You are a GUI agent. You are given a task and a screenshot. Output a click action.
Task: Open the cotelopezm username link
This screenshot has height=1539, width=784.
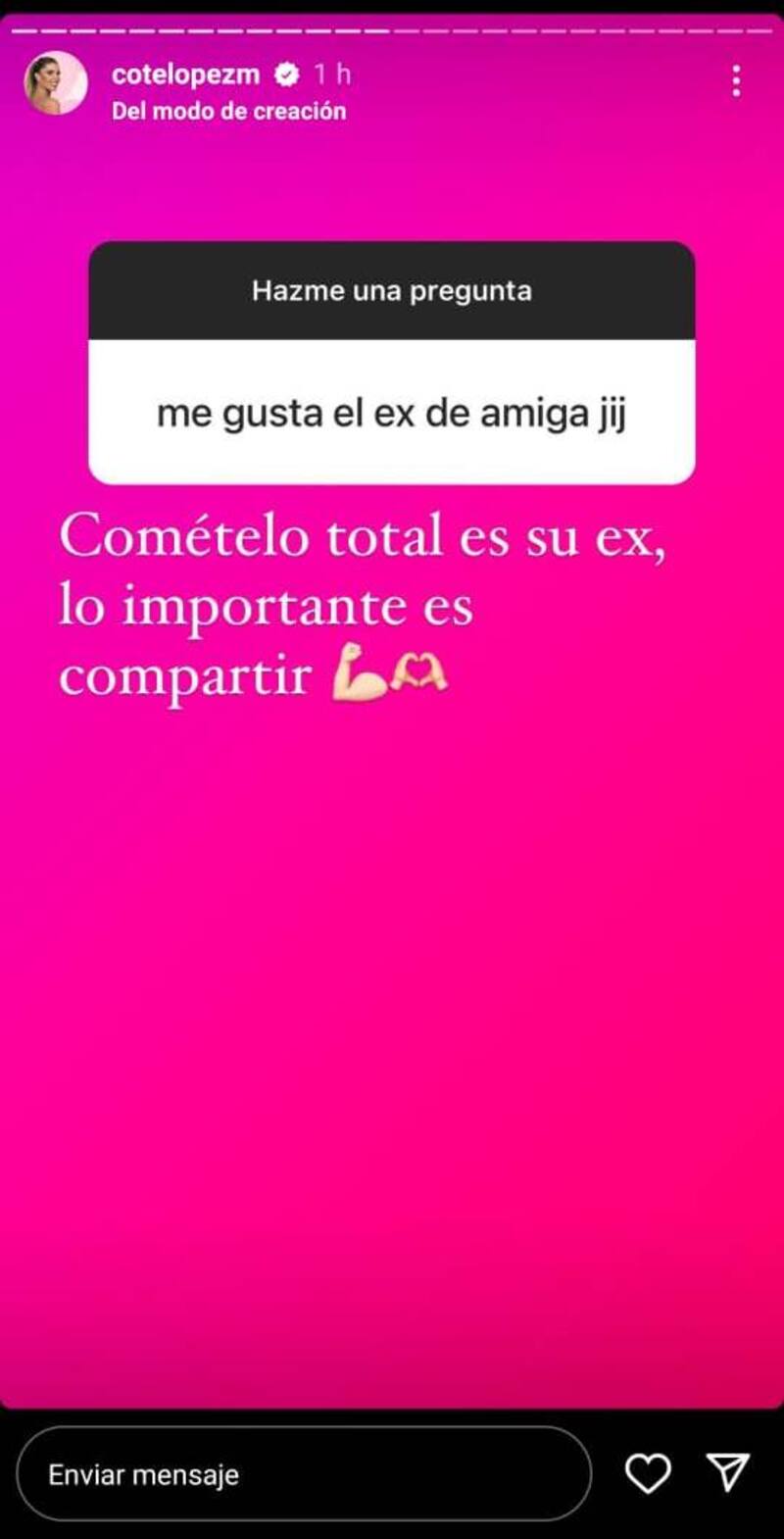point(185,74)
